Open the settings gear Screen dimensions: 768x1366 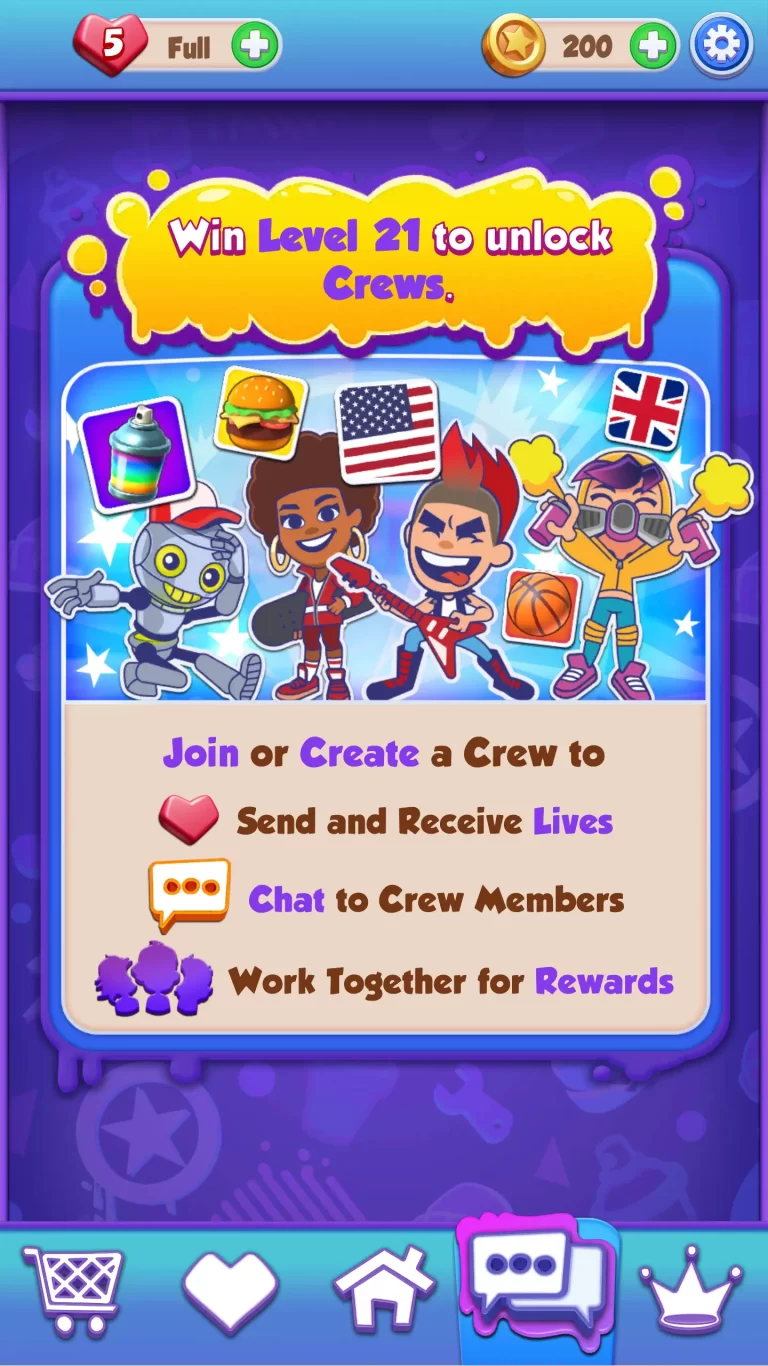[x=722, y=45]
